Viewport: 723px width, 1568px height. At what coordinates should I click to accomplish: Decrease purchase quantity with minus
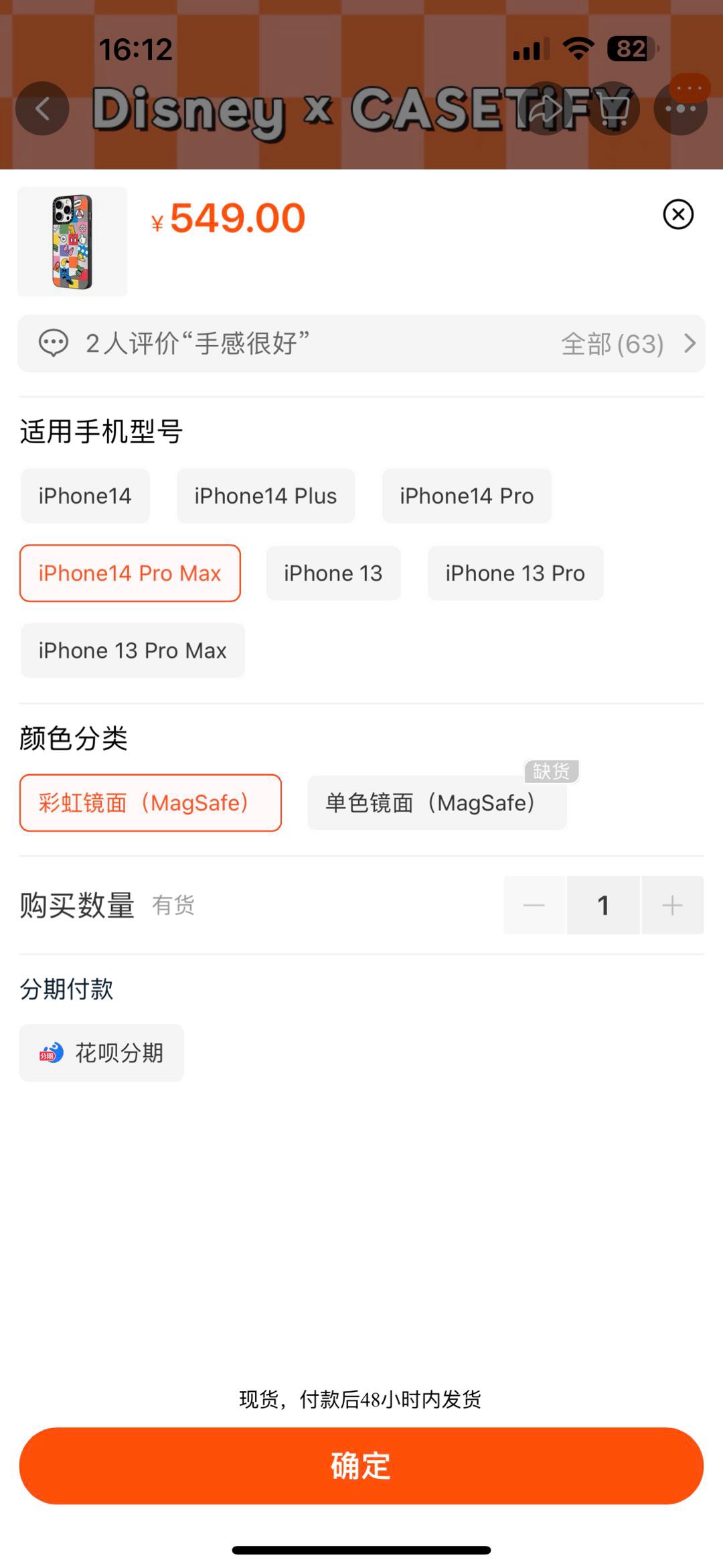point(534,905)
